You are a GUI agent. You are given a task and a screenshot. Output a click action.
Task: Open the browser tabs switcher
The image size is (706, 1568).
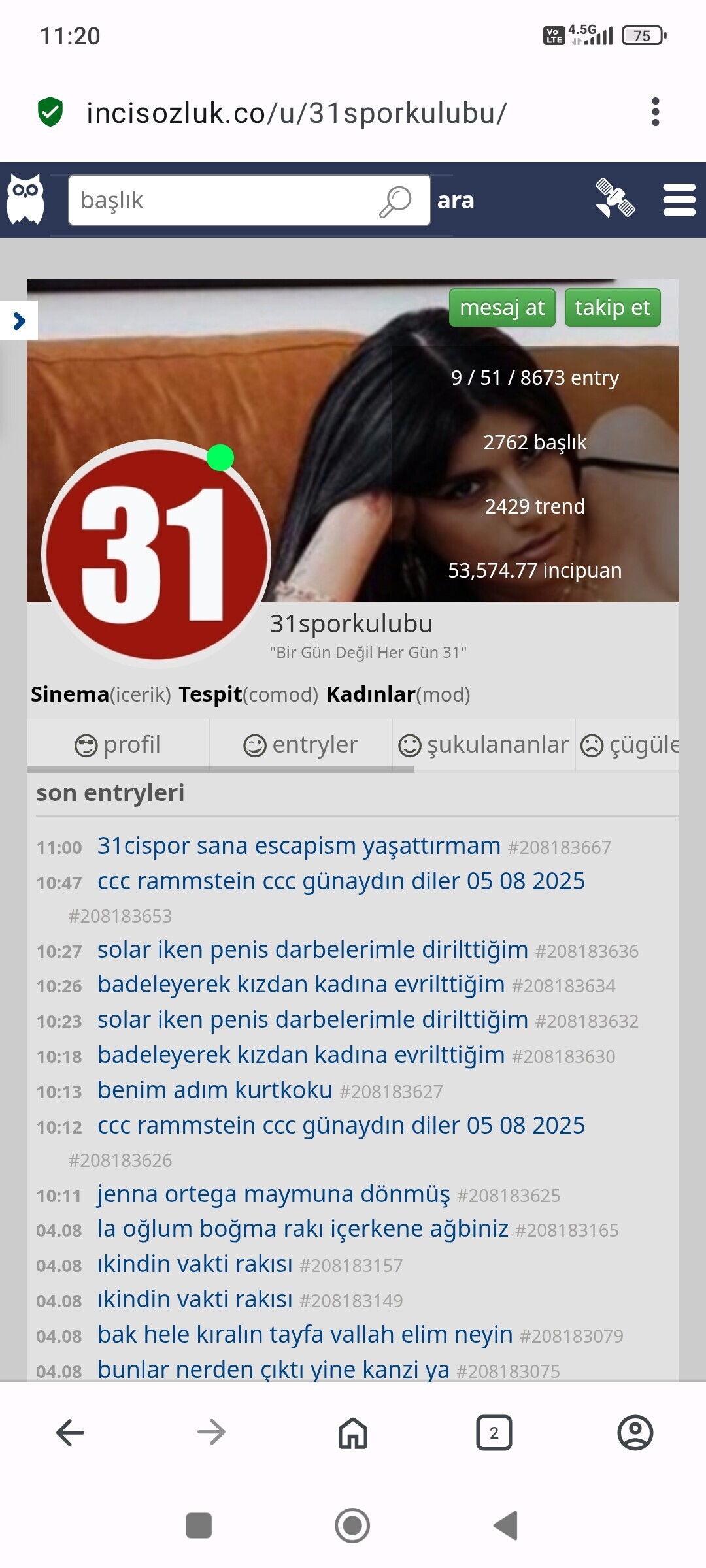click(494, 1433)
